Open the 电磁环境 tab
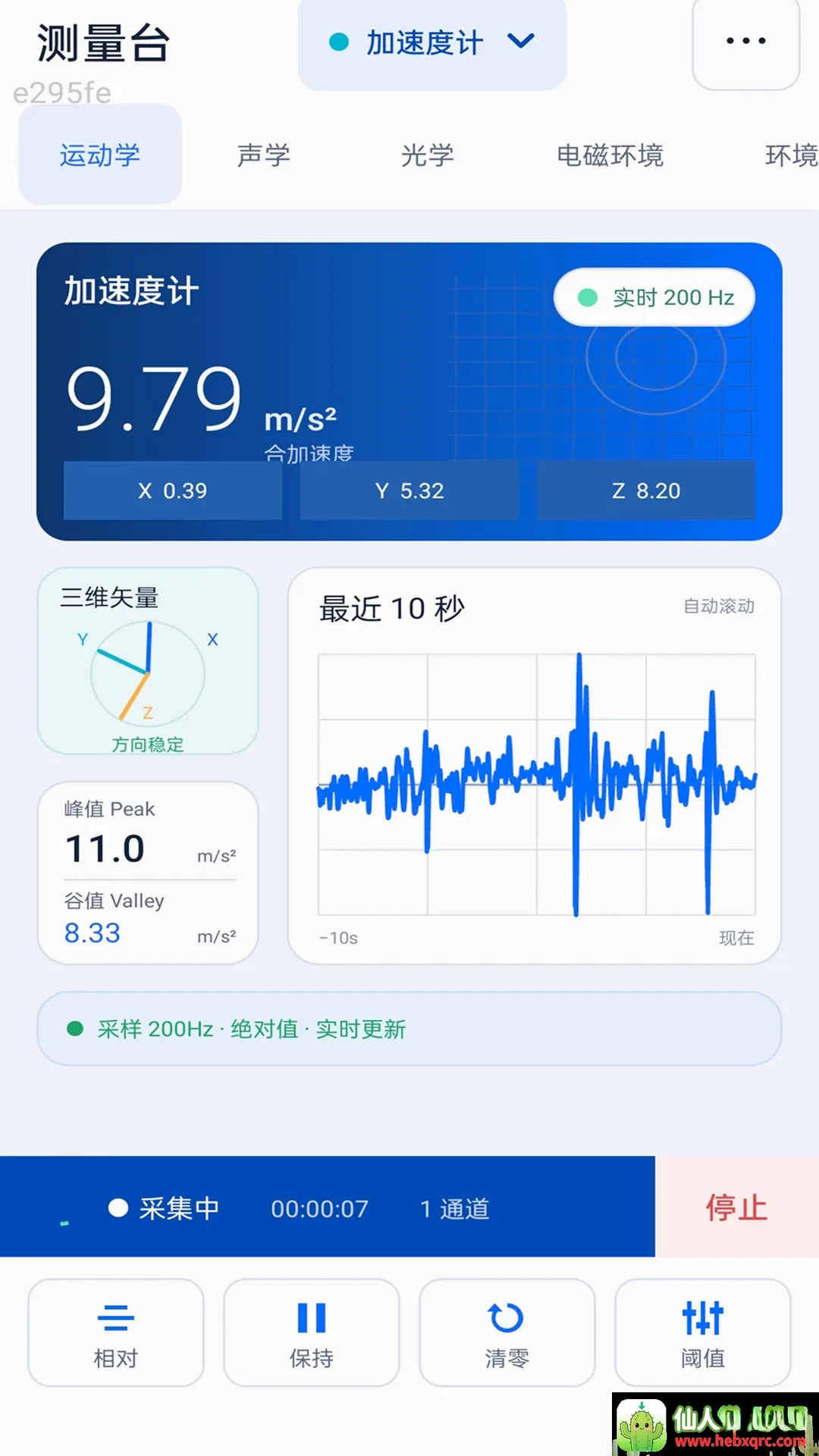 point(610,155)
